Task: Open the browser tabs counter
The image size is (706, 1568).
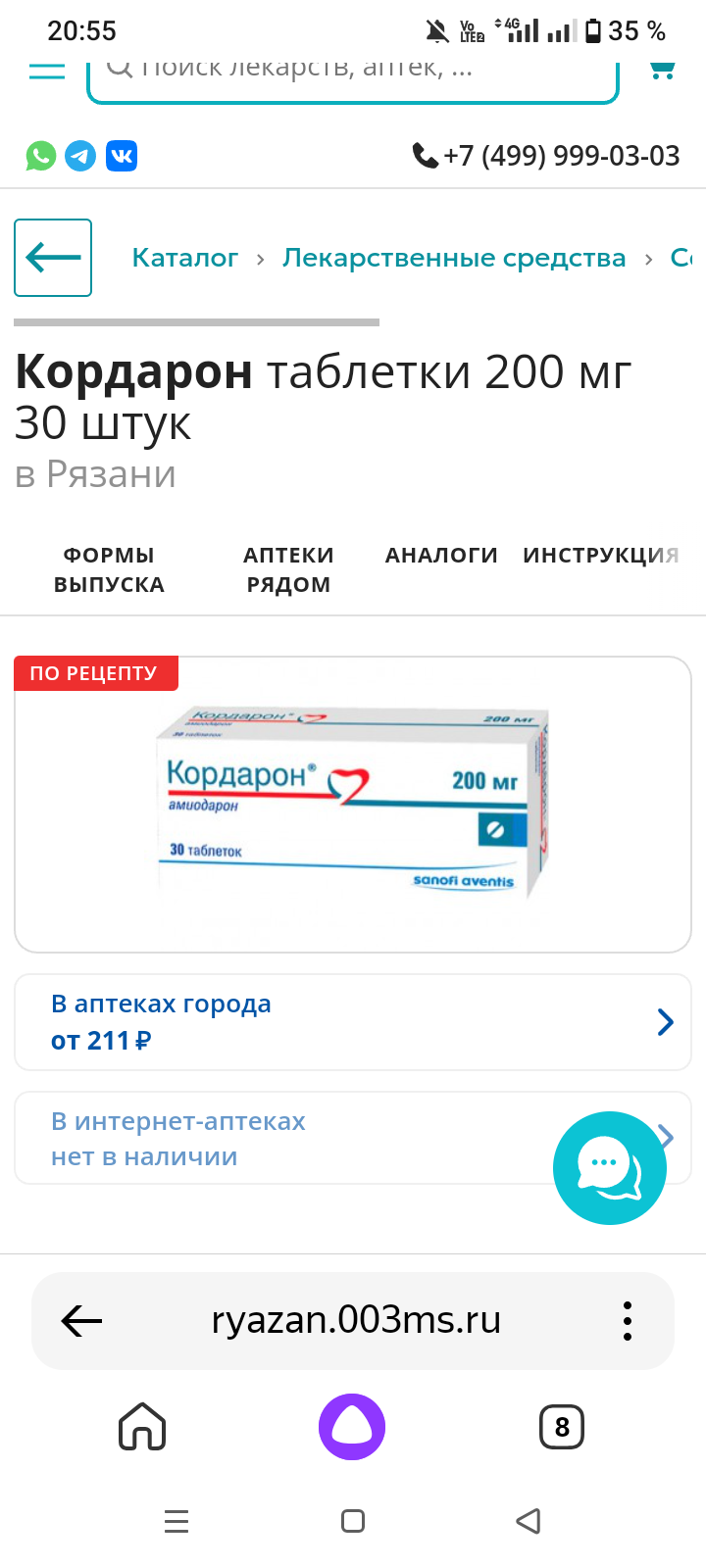Action: pos(562,1427)
